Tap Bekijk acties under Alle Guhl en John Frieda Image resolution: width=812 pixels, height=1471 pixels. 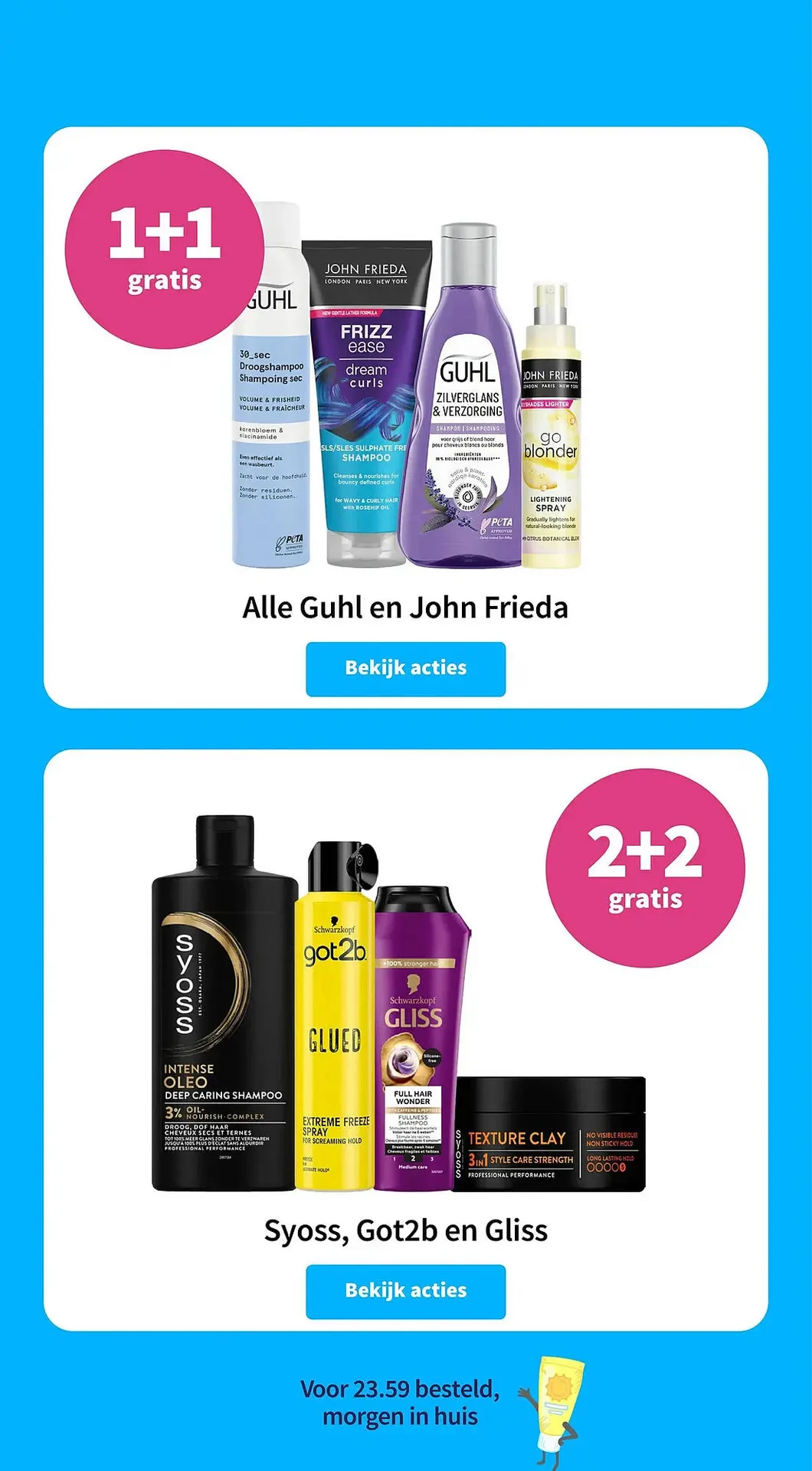coord(405,668)
